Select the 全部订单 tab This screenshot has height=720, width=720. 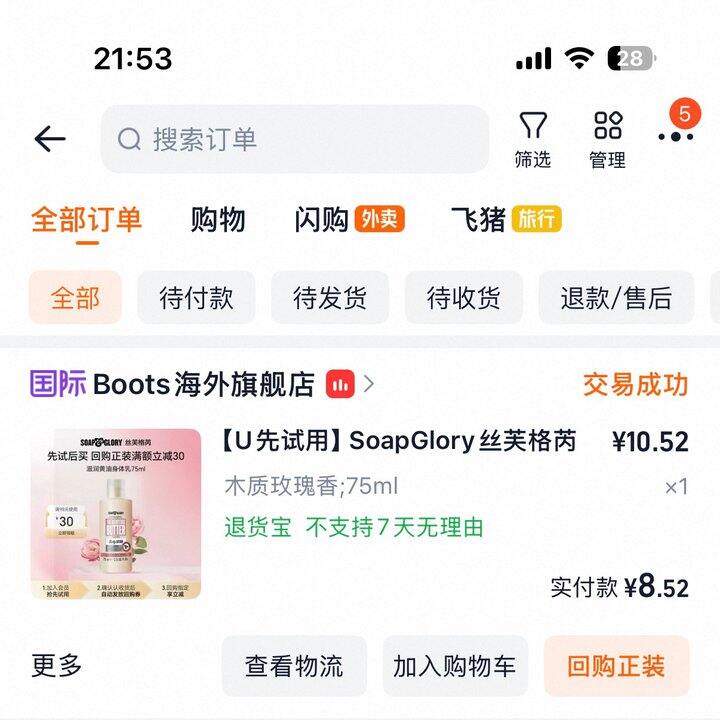[x=86, y=220]
